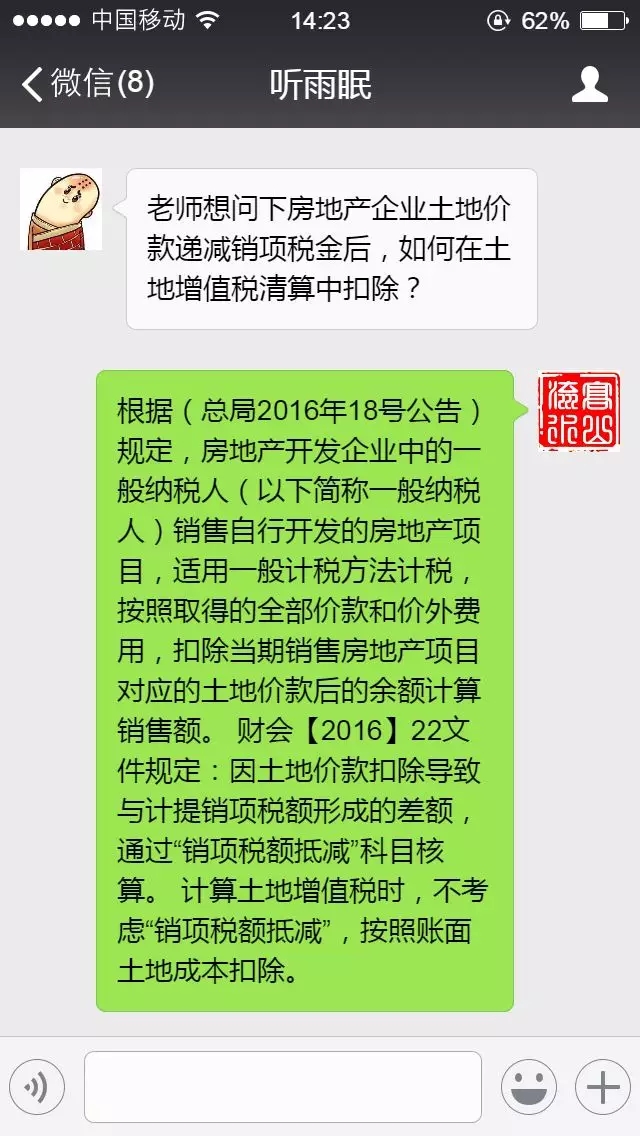Open the emoji sticker panel
Screen dimensions: 640x1136
528,1087
